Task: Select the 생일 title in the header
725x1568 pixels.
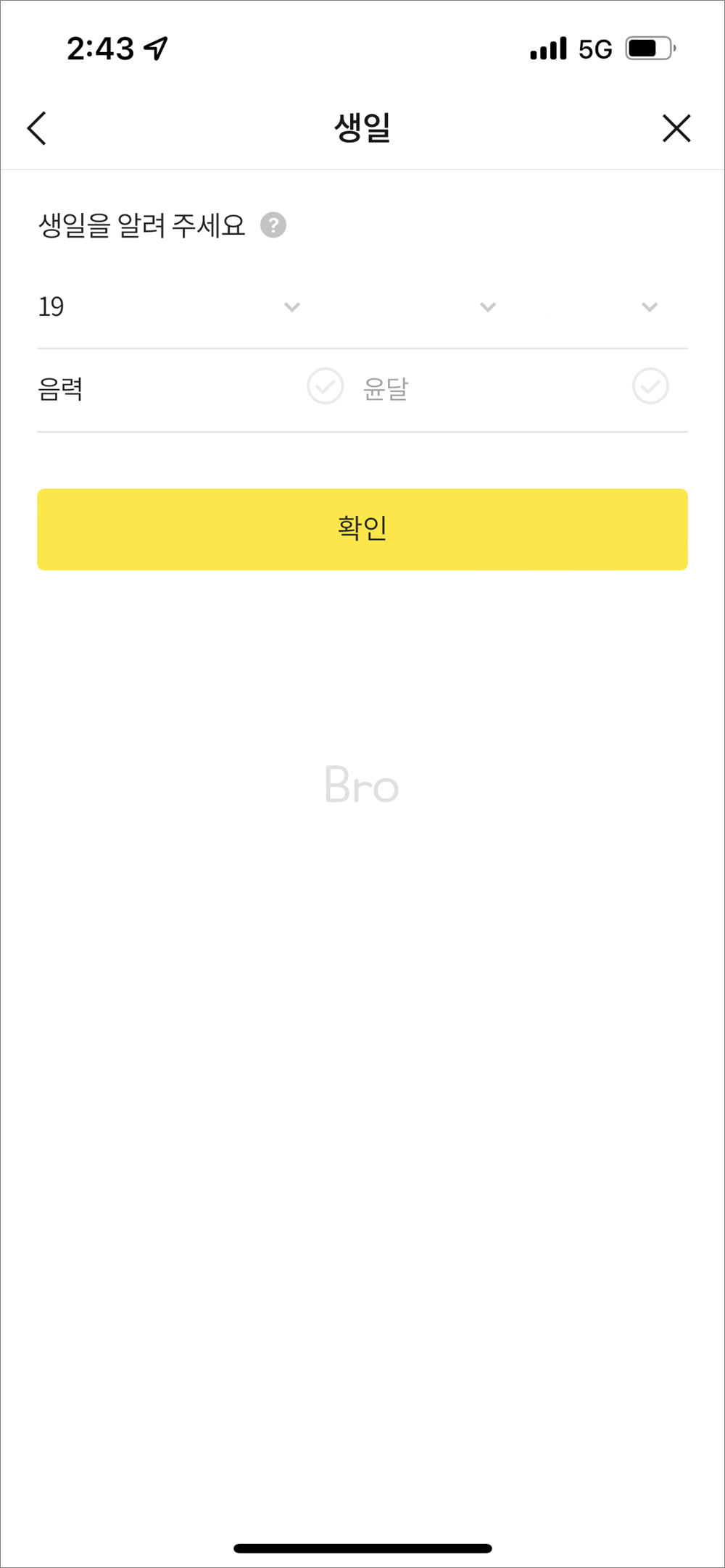Action: coord(362,127)
